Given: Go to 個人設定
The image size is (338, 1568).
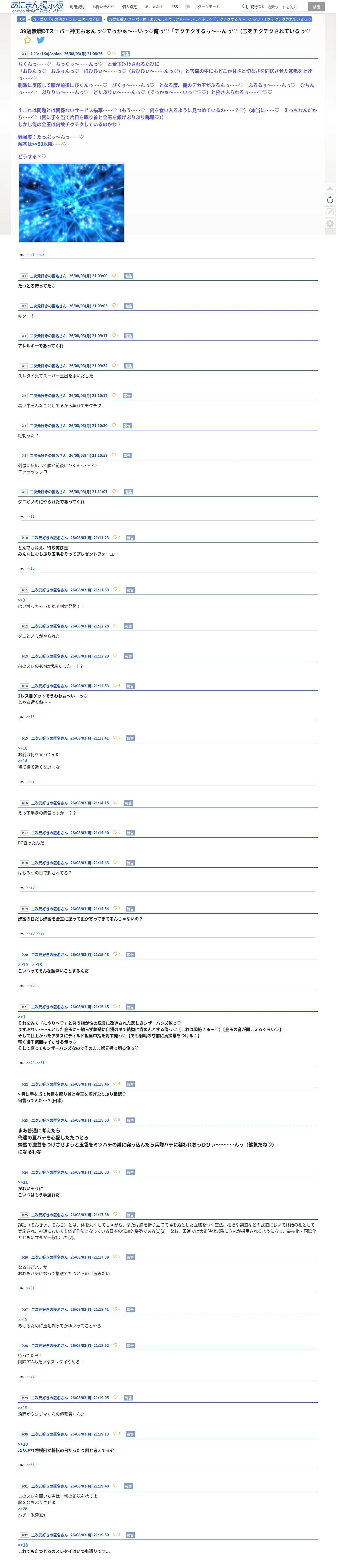Looking at the screenshot, I should (129, 7).
